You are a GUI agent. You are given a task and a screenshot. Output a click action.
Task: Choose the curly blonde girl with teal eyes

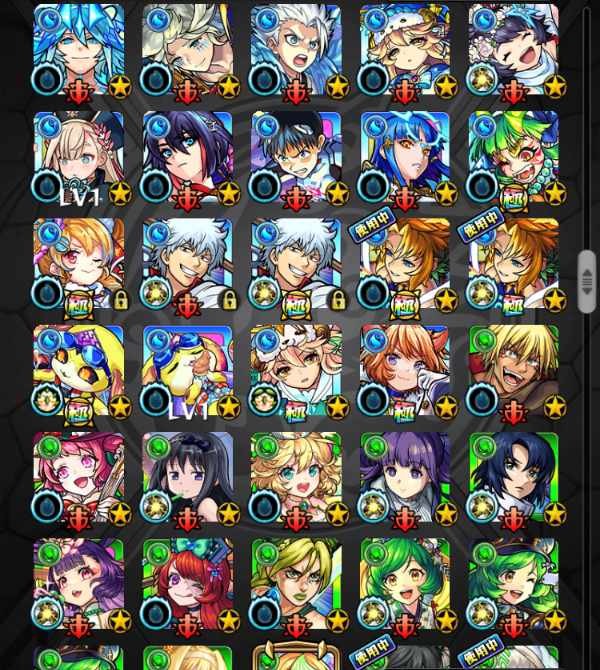coord(295,478)
